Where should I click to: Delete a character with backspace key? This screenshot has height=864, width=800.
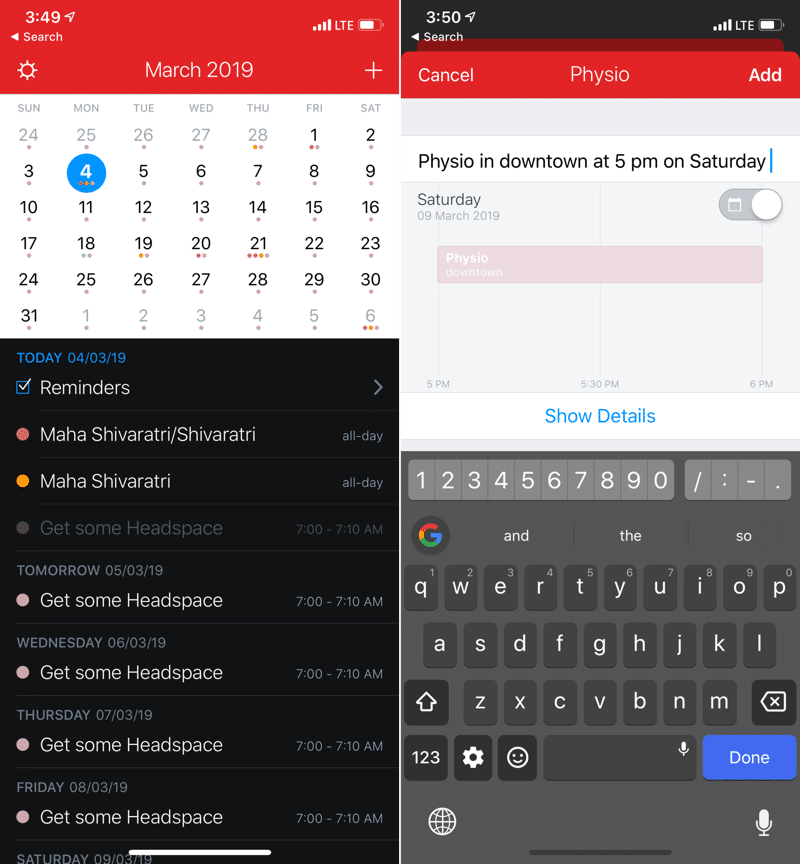[773, 702]
